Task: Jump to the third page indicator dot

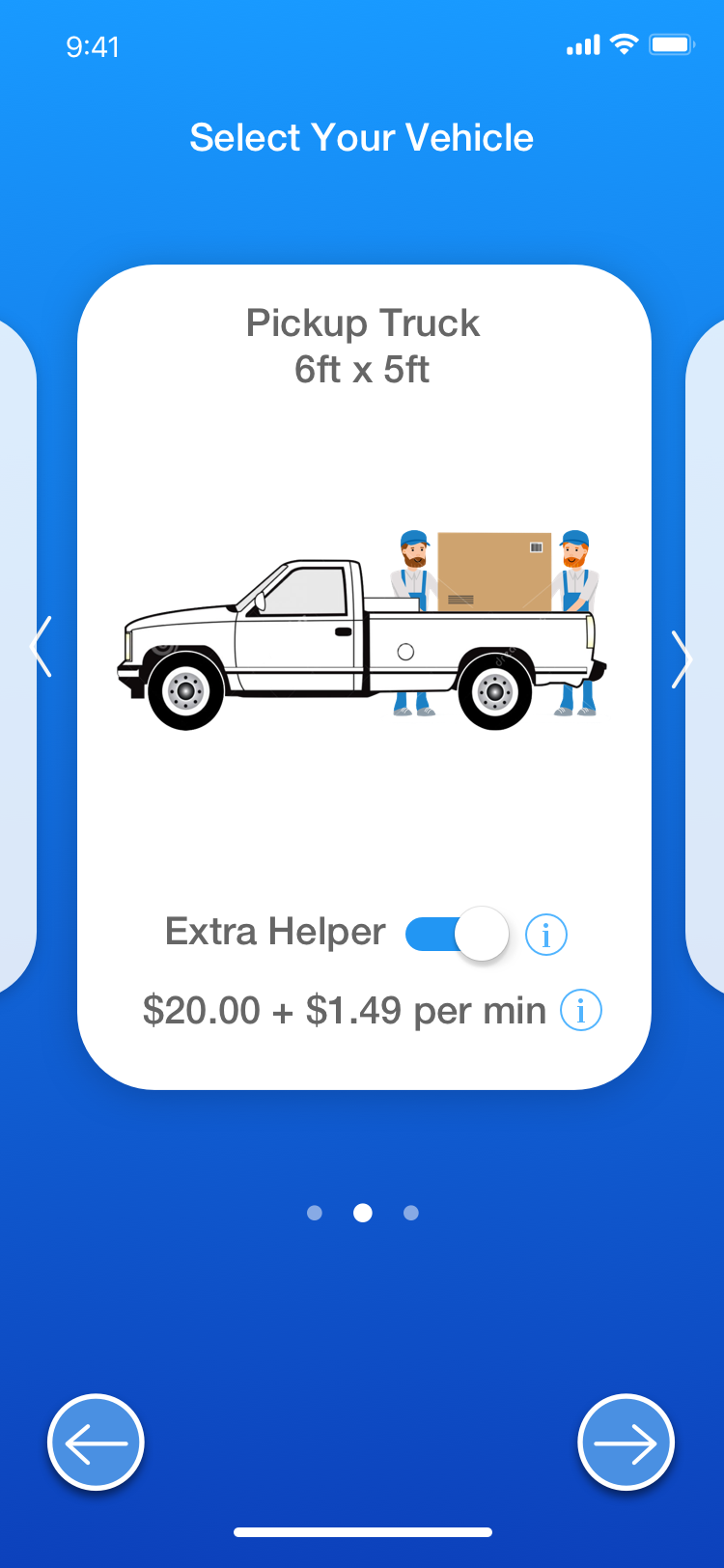Action: click(411, 1213)
